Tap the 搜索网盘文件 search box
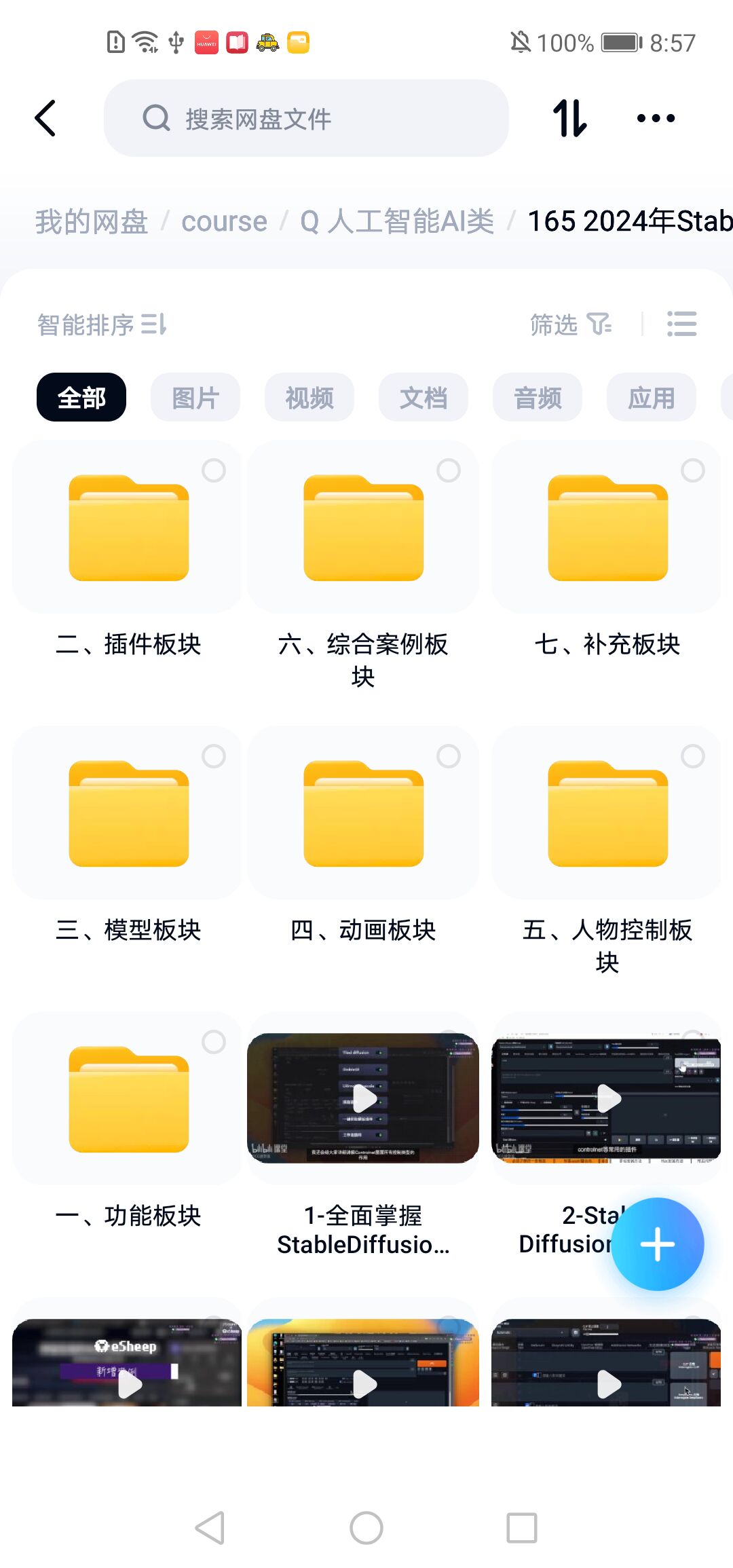The height and width of the screenshot is (1568, 733). coord(305,119)
